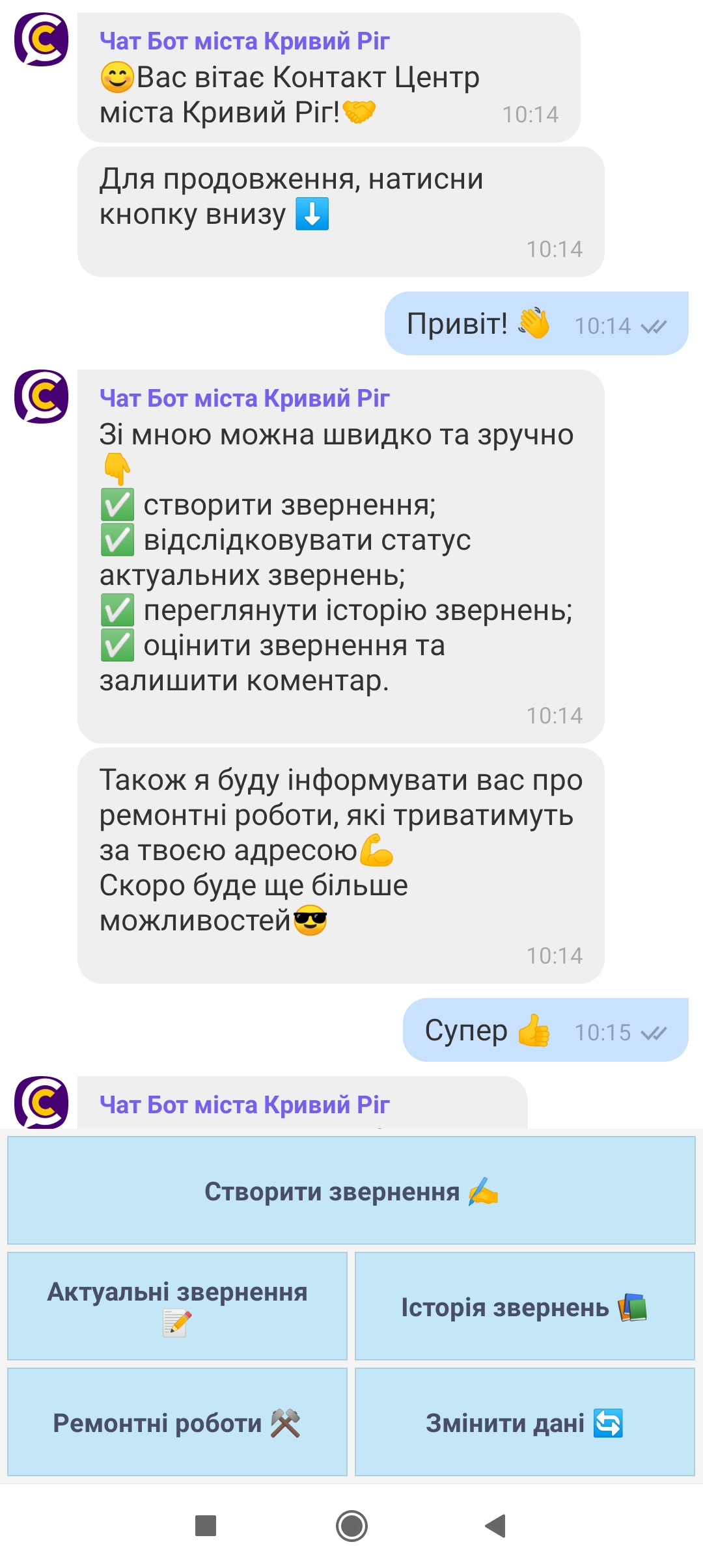The width and height of the screenshot is (703, 1568).
Task: Open bot avatar beside the welcome message
Action: click(x=42, y=40)
